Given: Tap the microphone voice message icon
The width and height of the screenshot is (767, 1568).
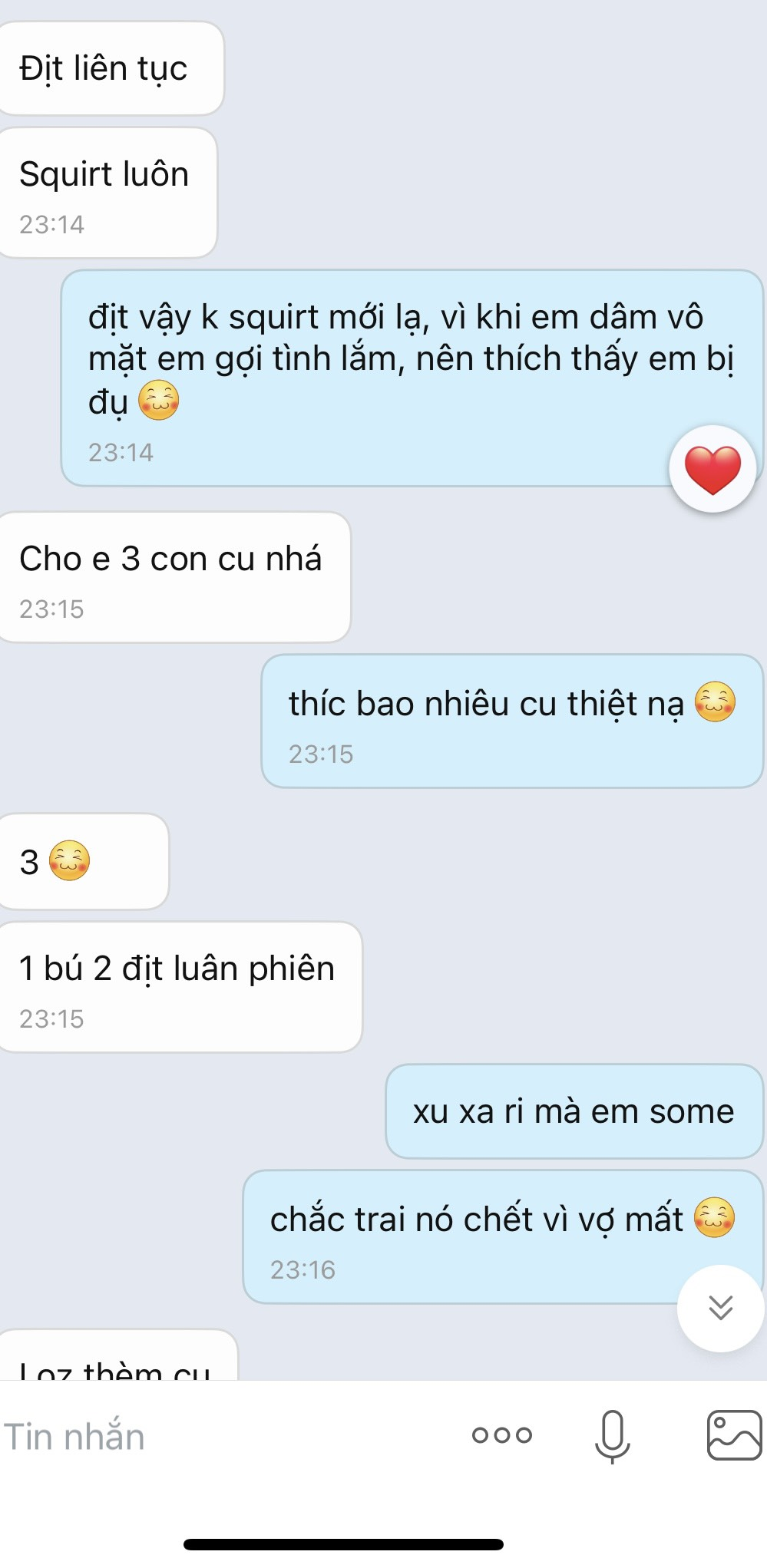Looking at the screenshot, I should point(612,1435).
